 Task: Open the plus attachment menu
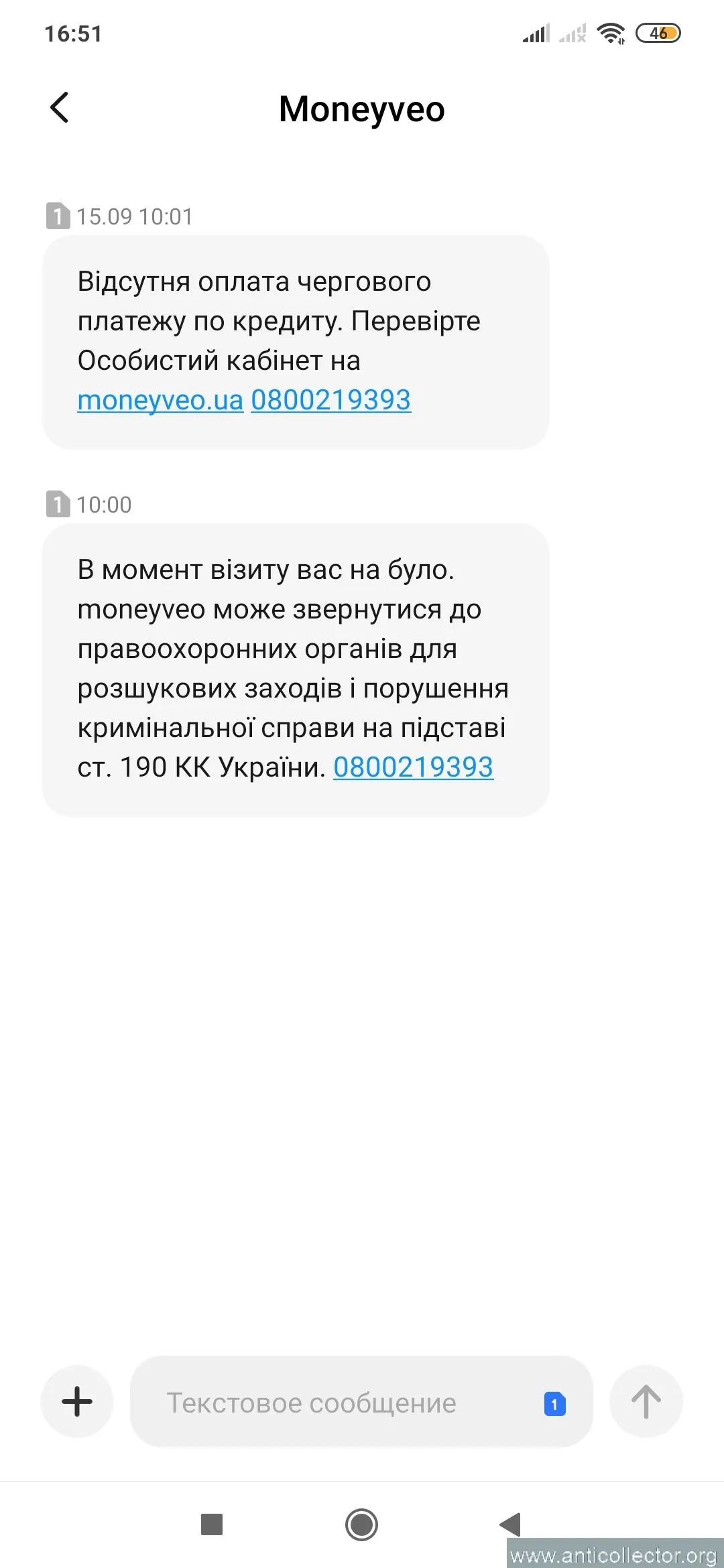pos(77,1402)
